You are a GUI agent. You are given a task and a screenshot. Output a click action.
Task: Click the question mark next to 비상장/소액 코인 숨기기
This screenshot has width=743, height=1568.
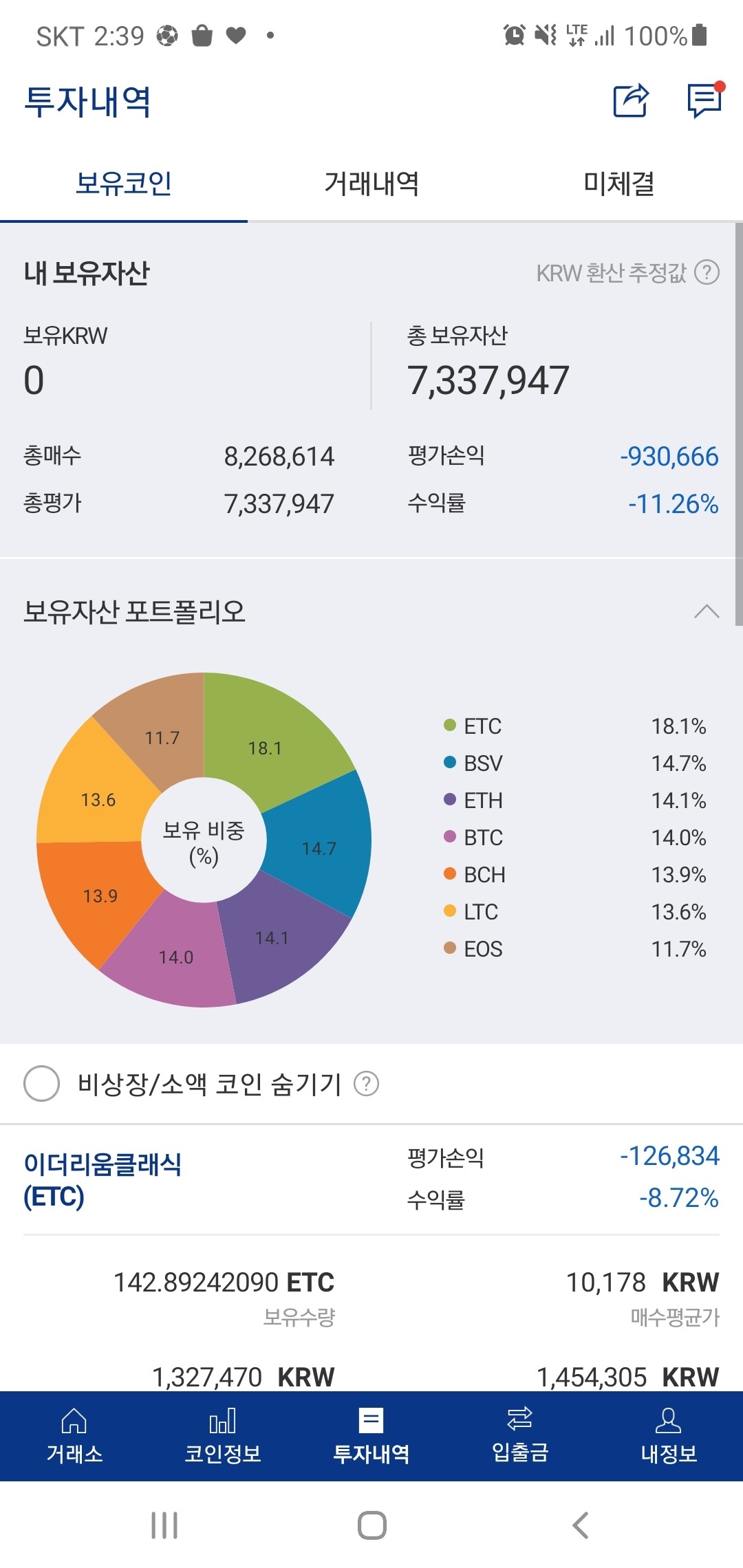(369, 1085)
